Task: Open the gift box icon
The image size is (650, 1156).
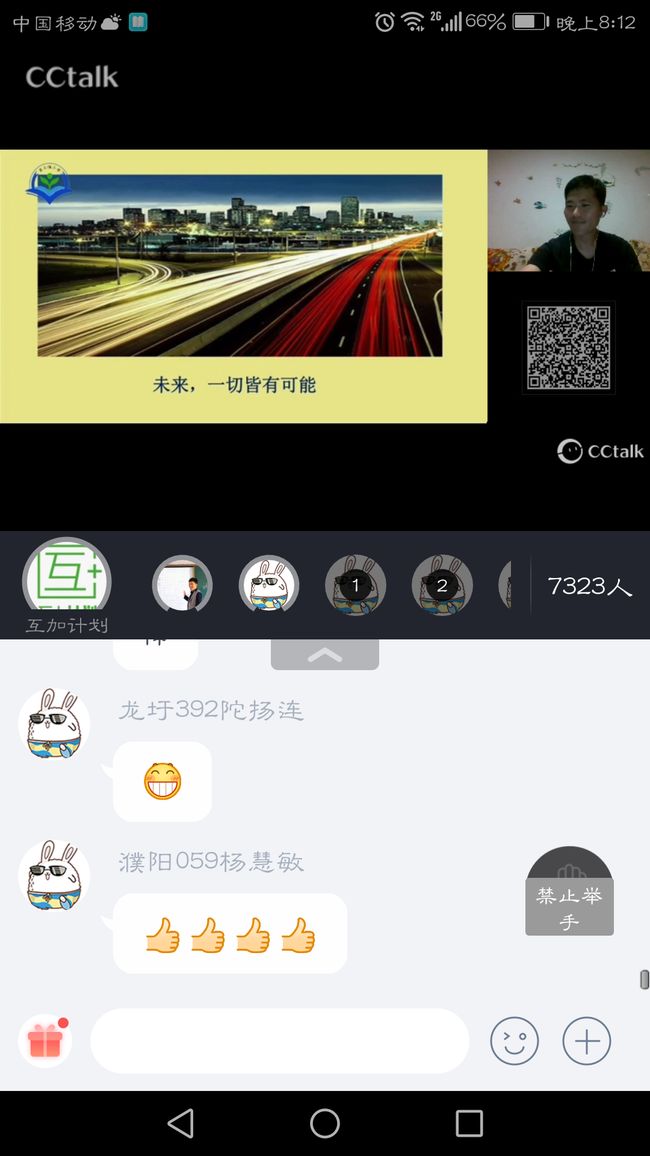Action: coord(45,1041)
